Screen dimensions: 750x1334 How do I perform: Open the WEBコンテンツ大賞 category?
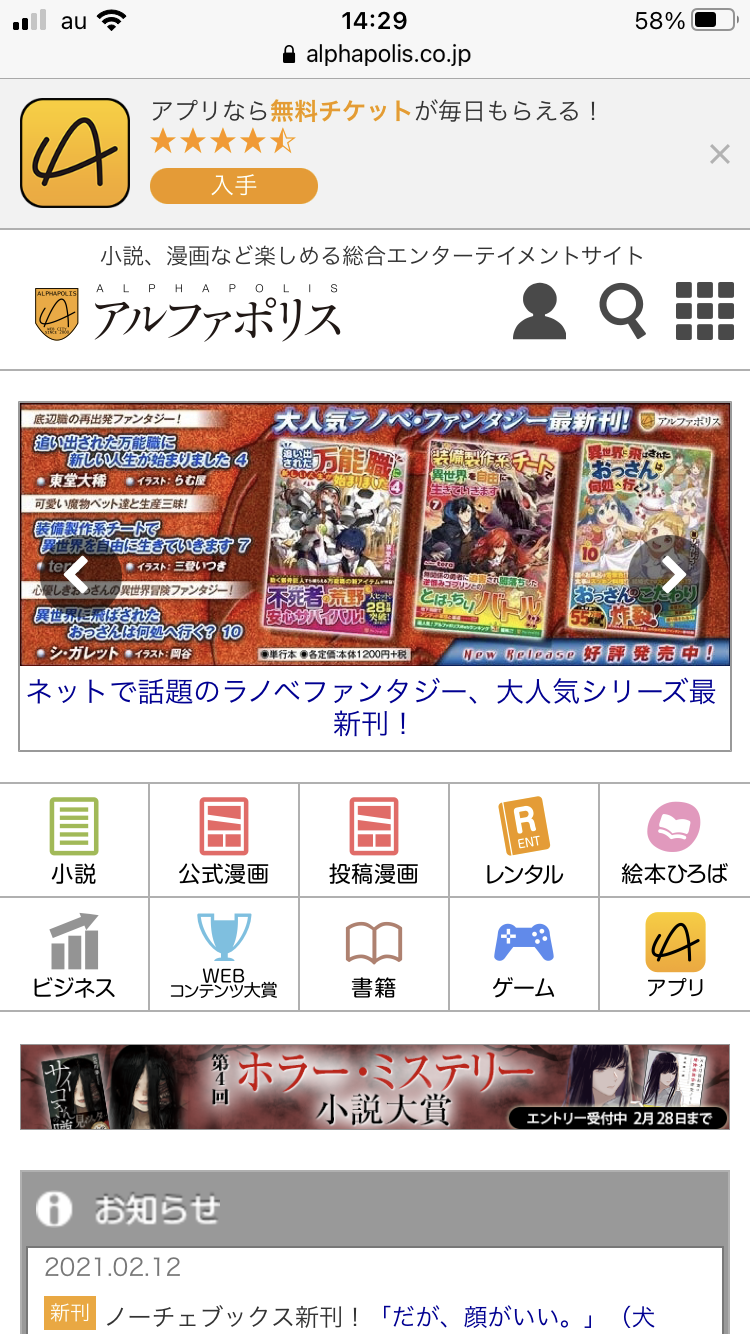point(224,955)
